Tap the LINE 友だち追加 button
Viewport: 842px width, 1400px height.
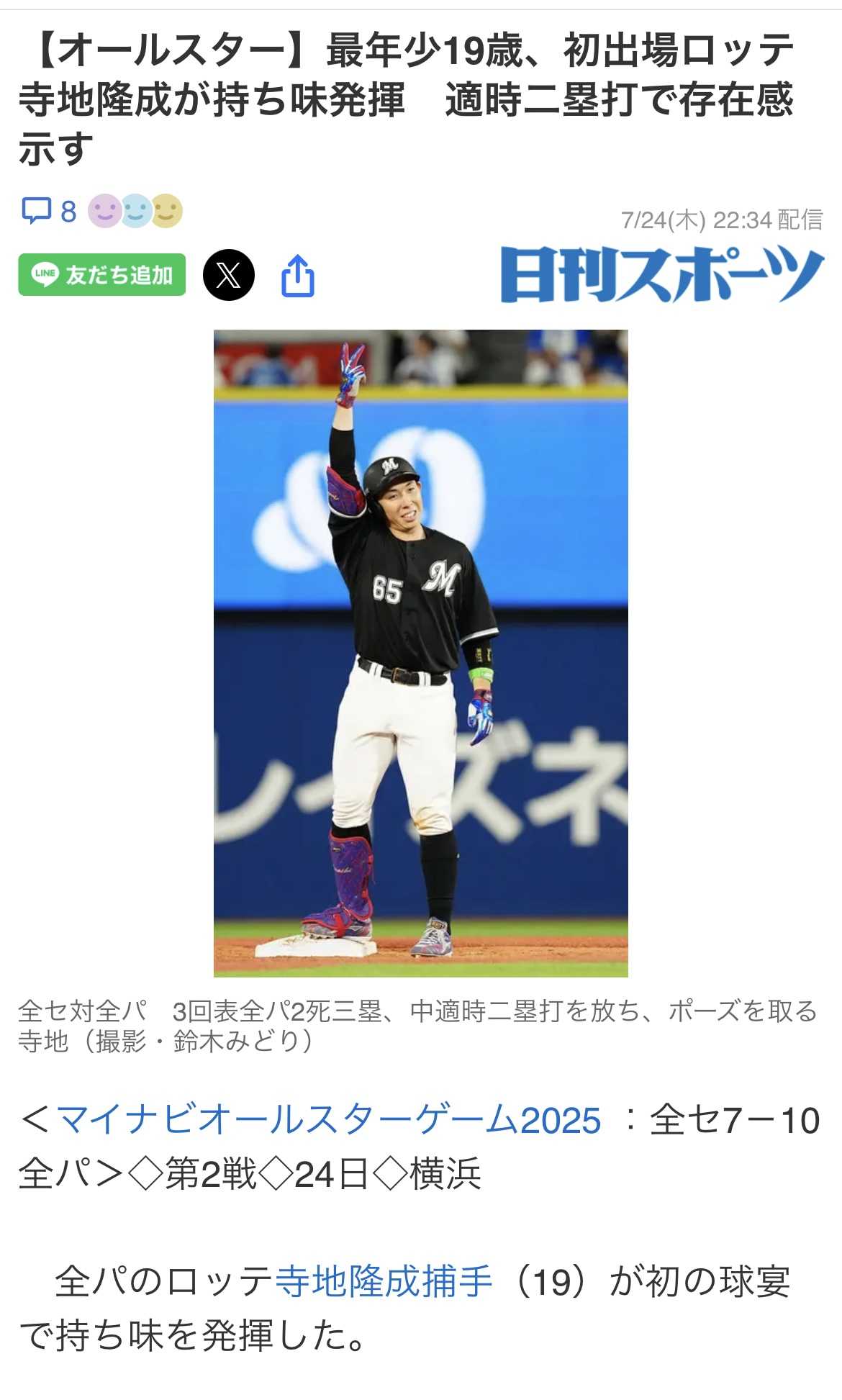(x=102, y=275)
